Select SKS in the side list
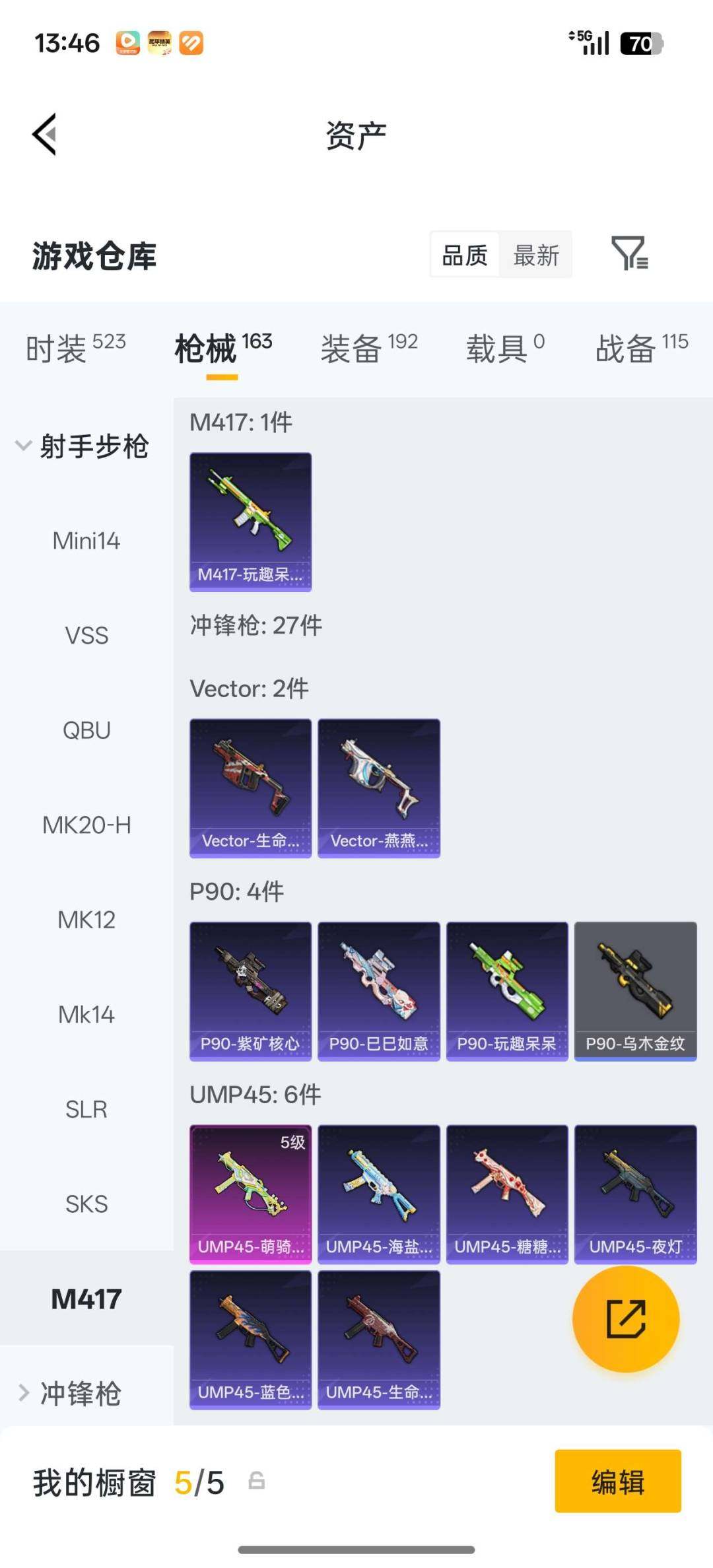The image size is (713, 1568). point(86,1204)
